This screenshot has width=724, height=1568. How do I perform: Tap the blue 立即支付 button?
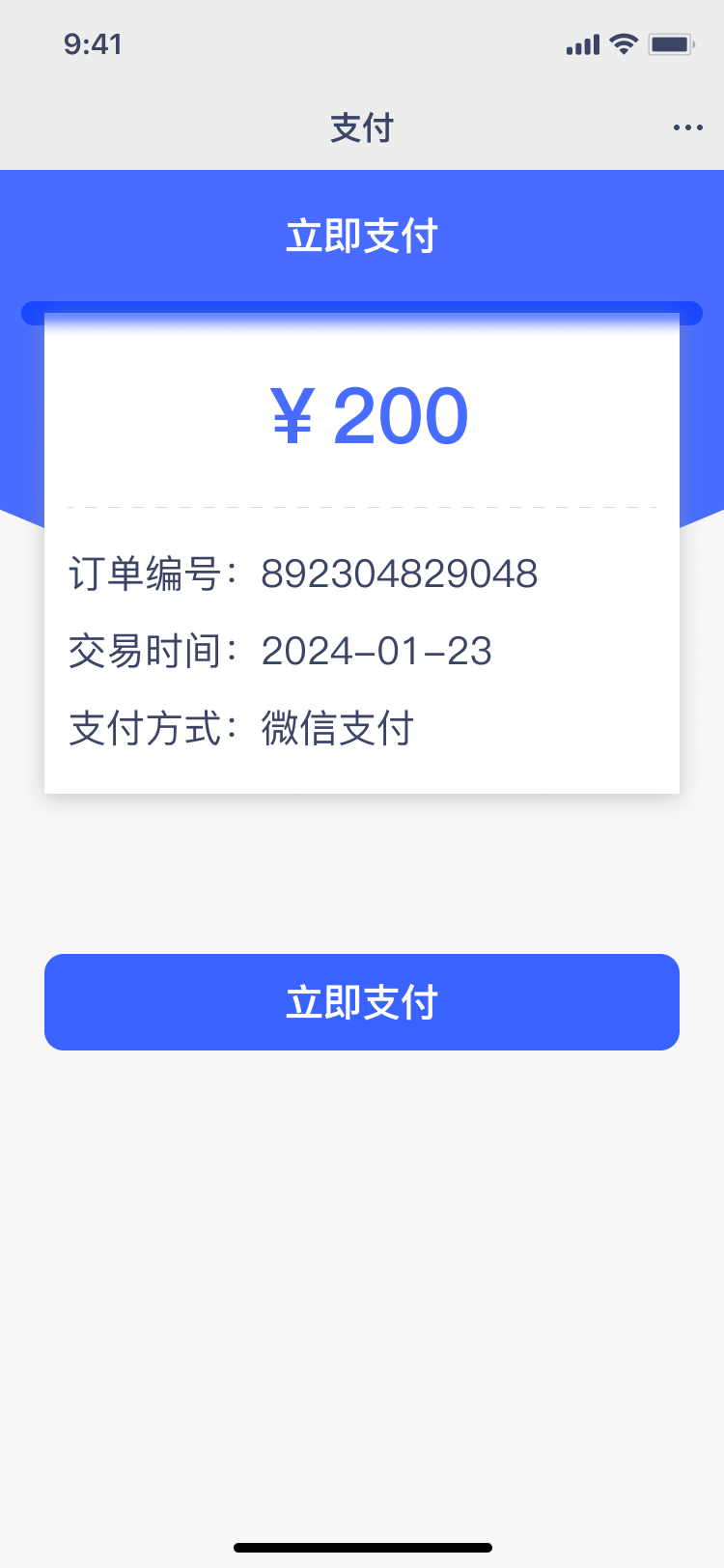pyautogui.click(x=362, y=1002)
